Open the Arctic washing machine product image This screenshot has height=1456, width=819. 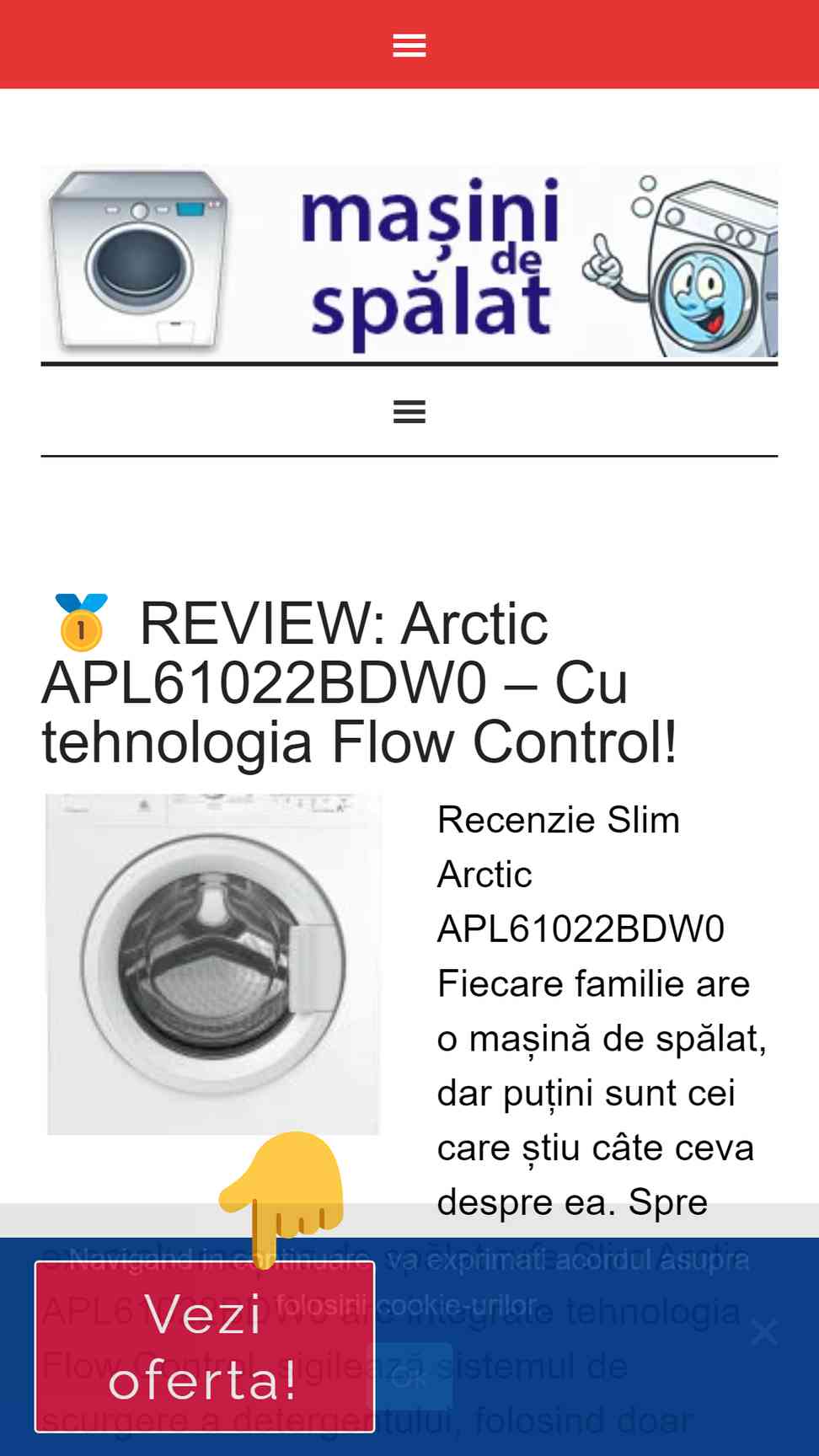pos(212,964)
